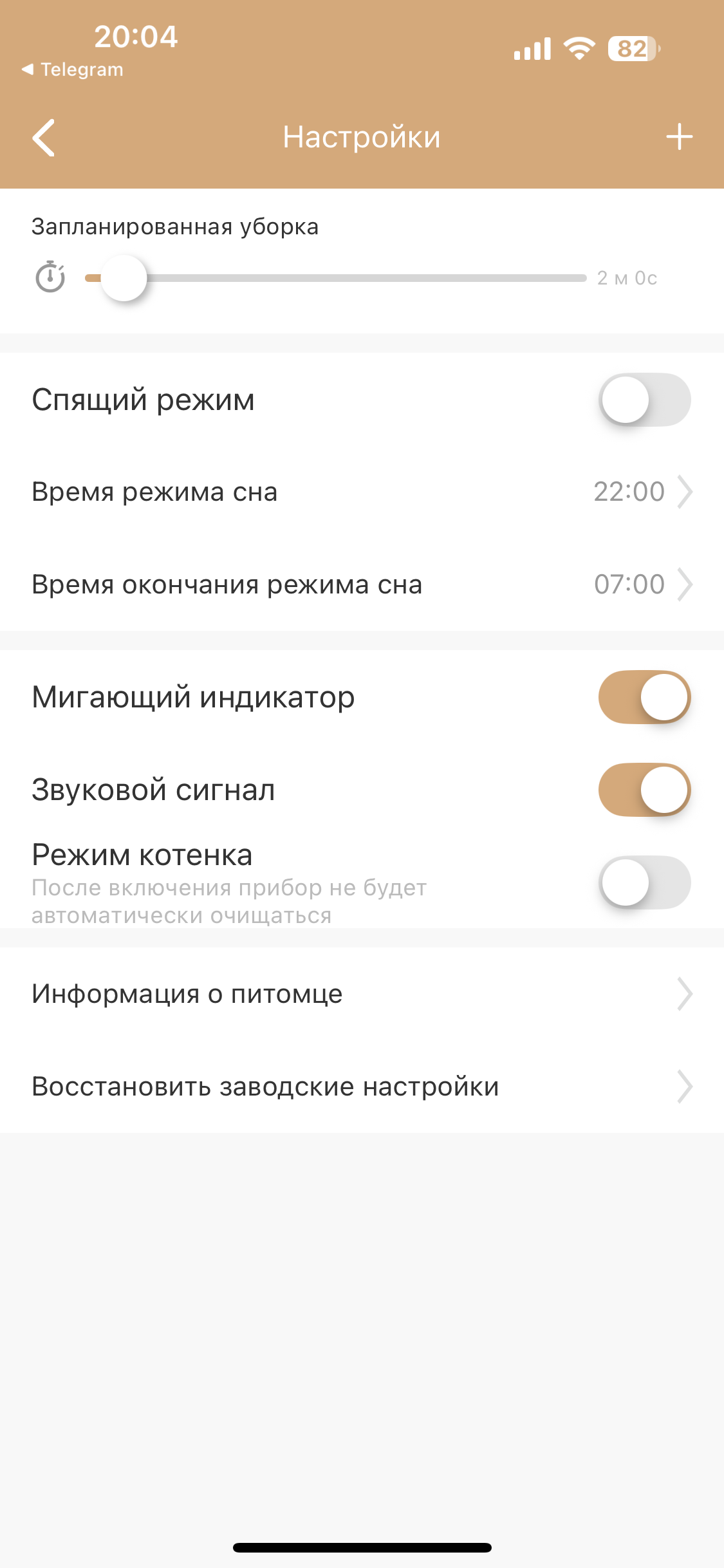The width and height of the screenshot is (724, 1568).
Task: Select Восстановить заводские настройки
Action: 362,1087
